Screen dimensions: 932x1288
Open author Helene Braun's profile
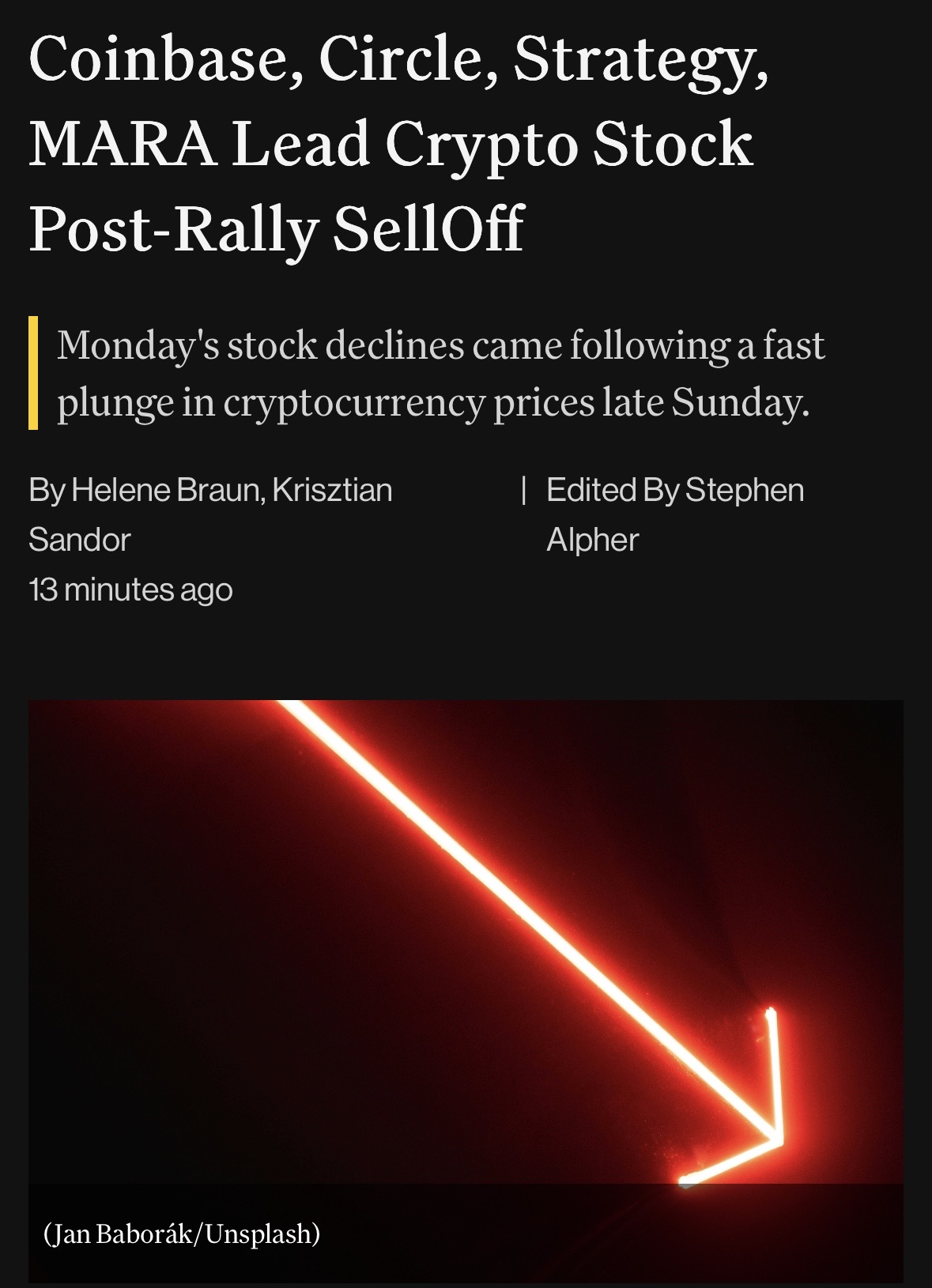pyautogui.click(x=166, y=490)
